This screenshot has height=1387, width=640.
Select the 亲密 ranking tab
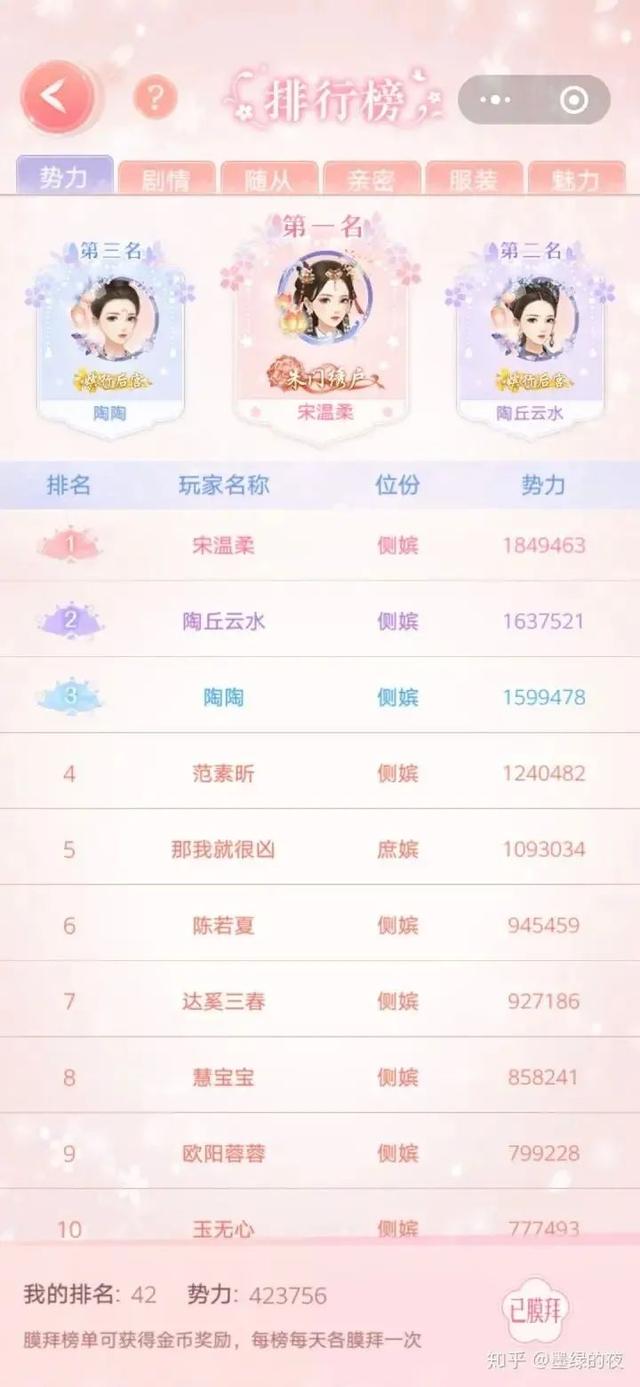[371, 180]
